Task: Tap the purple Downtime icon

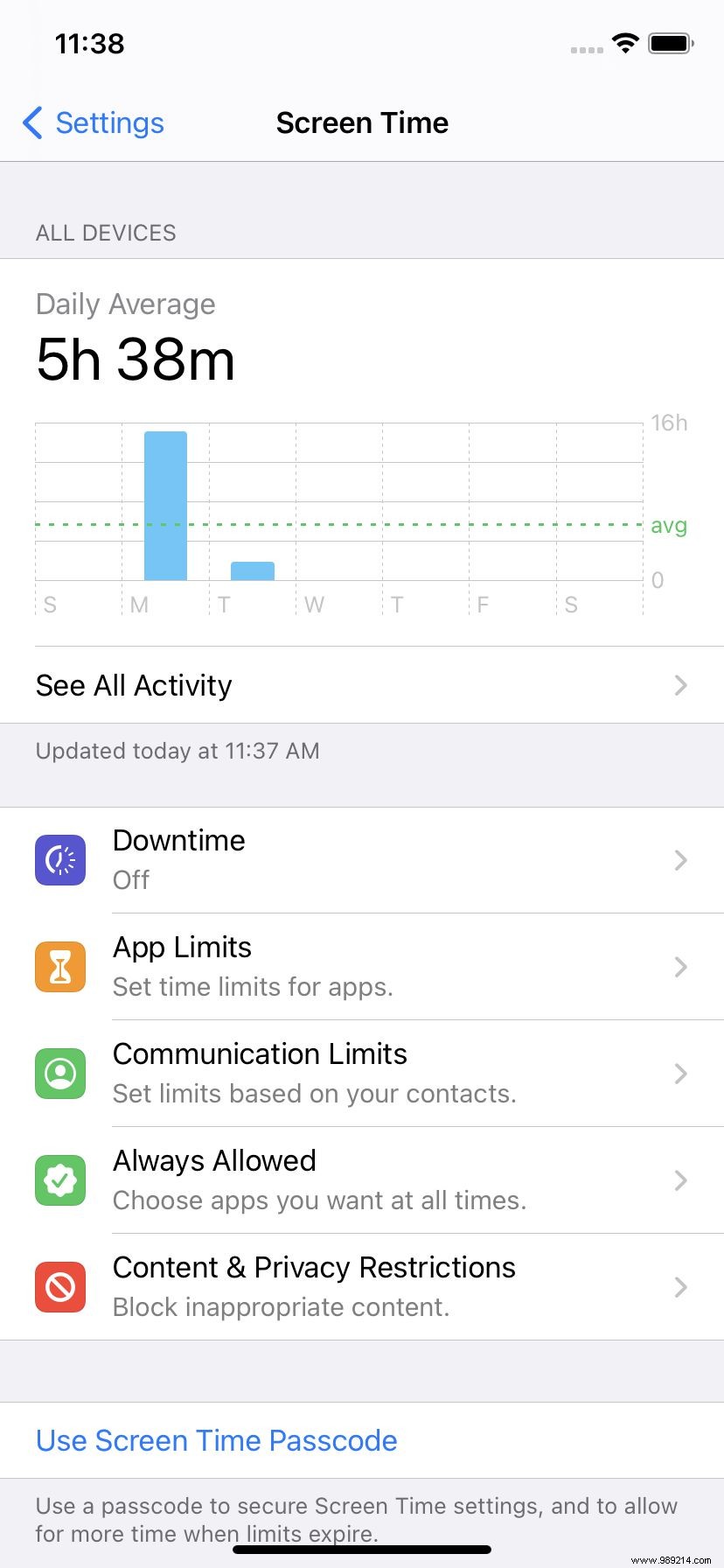Action: (59, 860)
